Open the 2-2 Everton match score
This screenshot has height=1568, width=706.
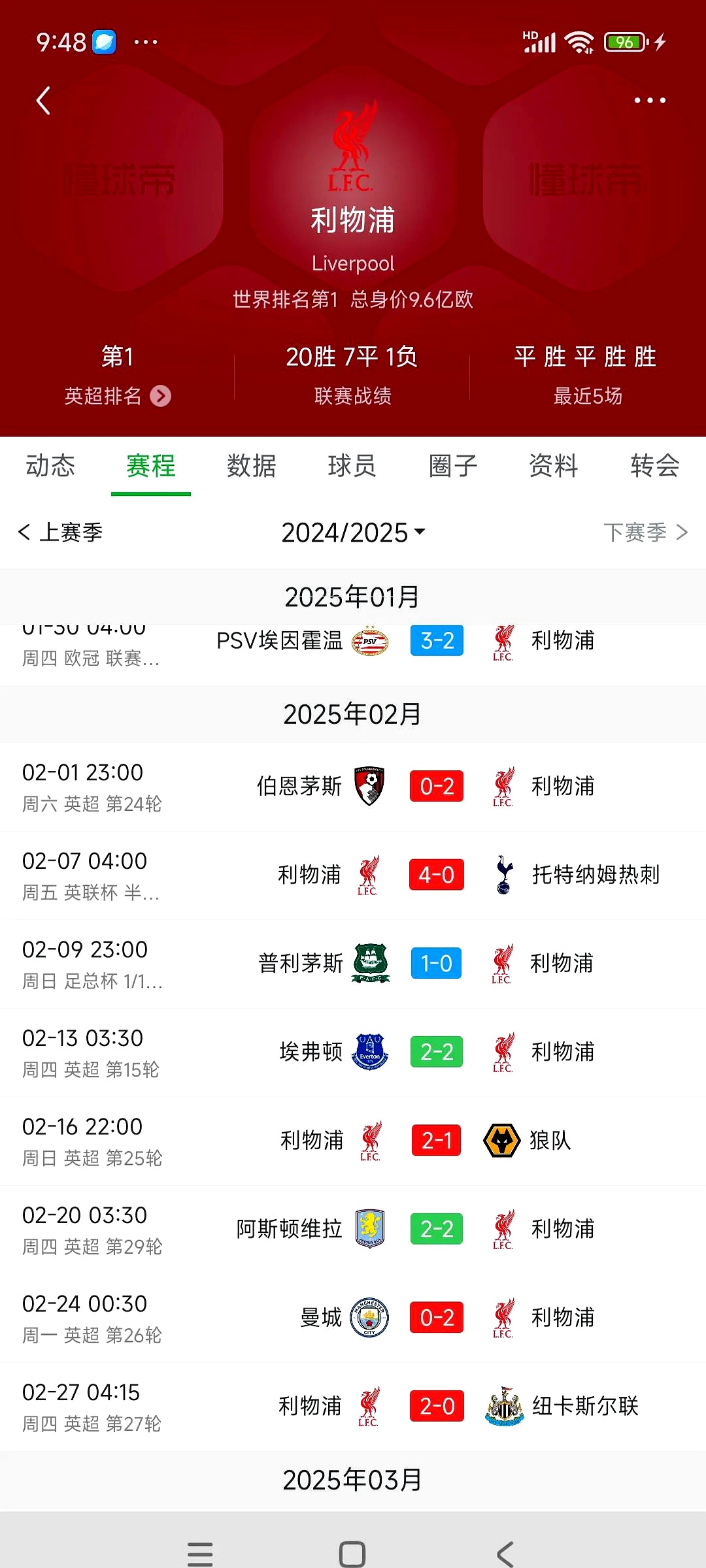click(x=436, y=1051)
